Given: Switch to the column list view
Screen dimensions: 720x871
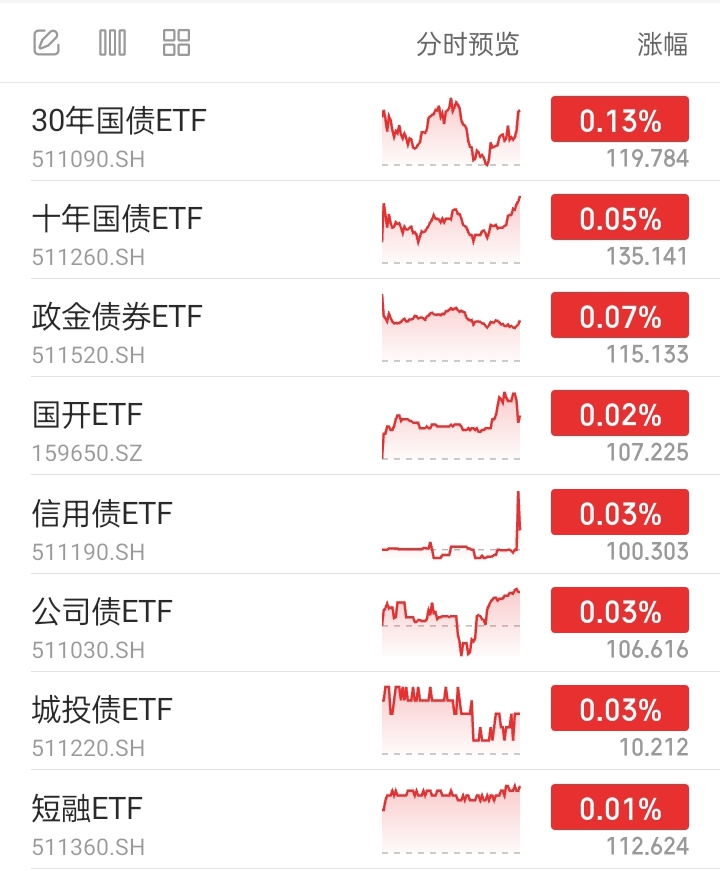Looking at the screenshot, I should pyautogui.click(x=112, y=43).
